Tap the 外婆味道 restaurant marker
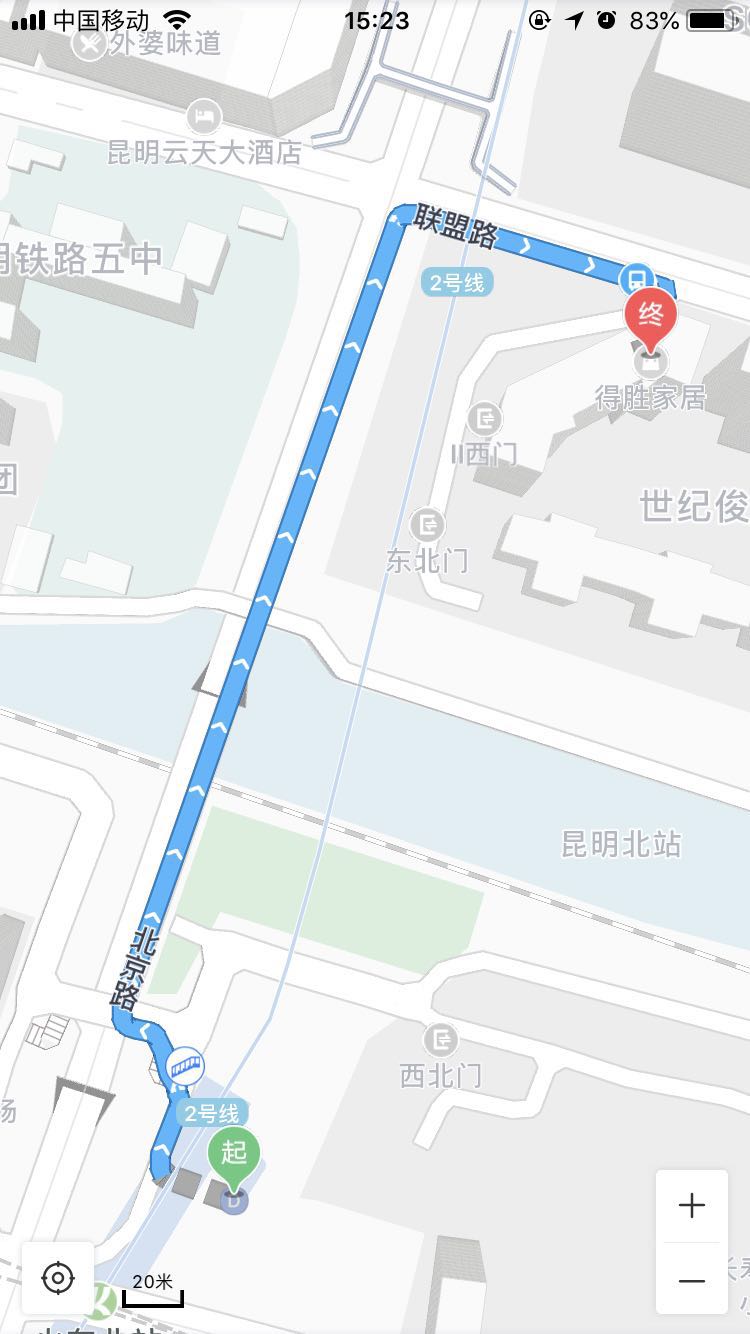Screen dimensions: 750x1334 [x=91, y=46]
